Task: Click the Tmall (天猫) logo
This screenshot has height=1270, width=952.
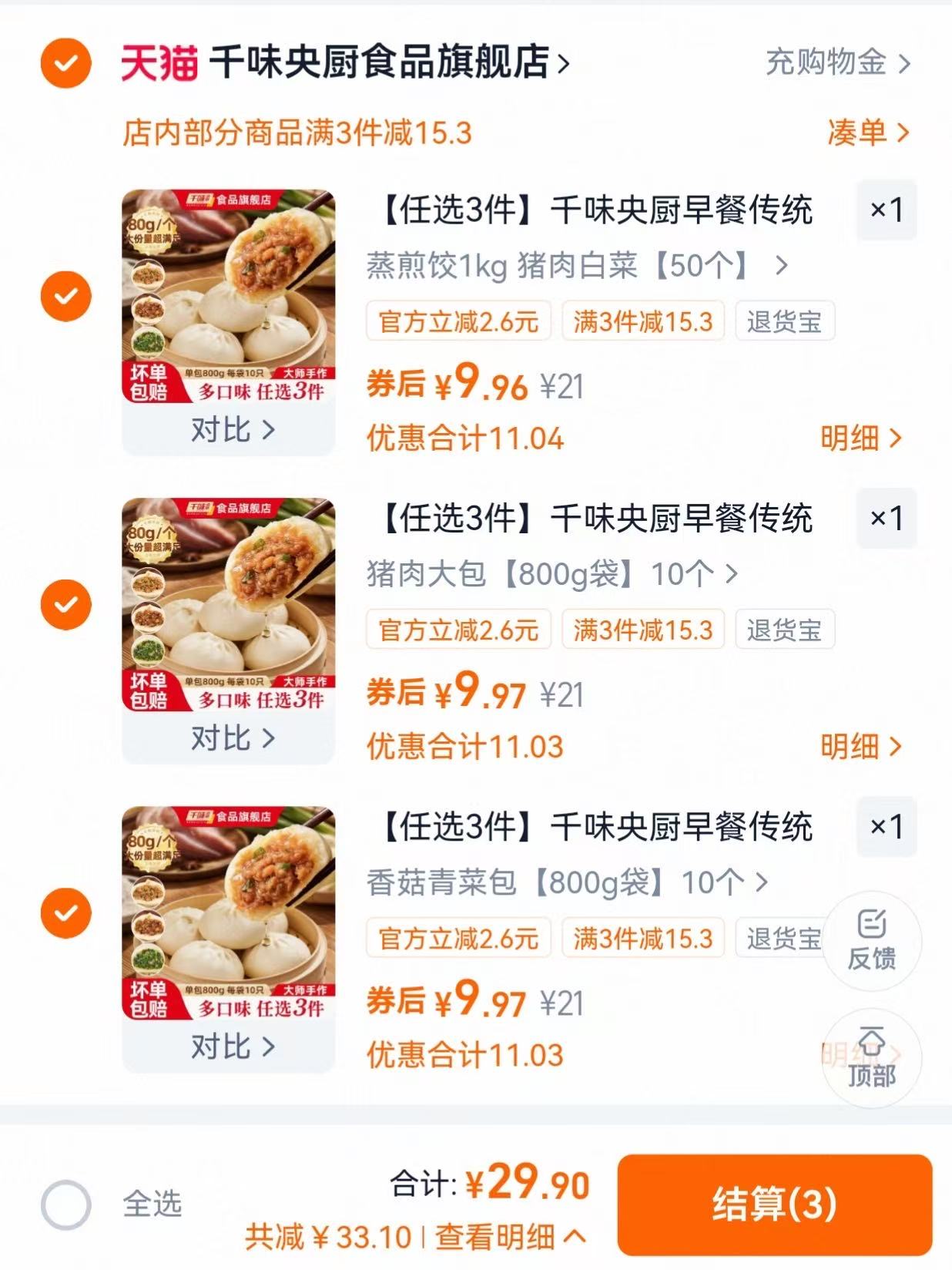Action: point(158,65)
